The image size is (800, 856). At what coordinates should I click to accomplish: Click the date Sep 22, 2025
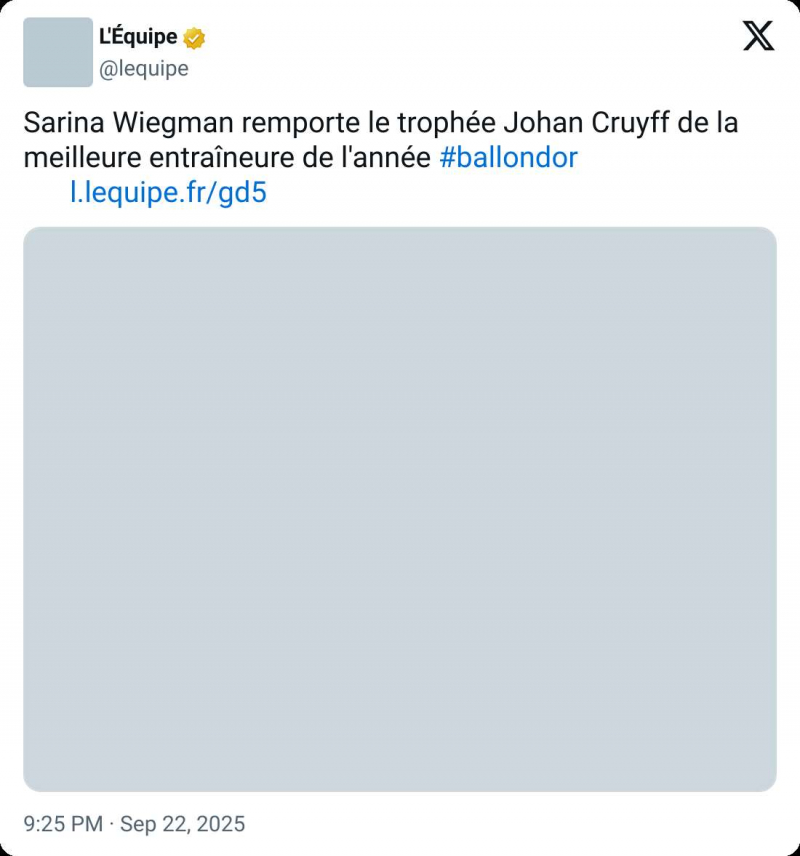click(x=183, y=824)
